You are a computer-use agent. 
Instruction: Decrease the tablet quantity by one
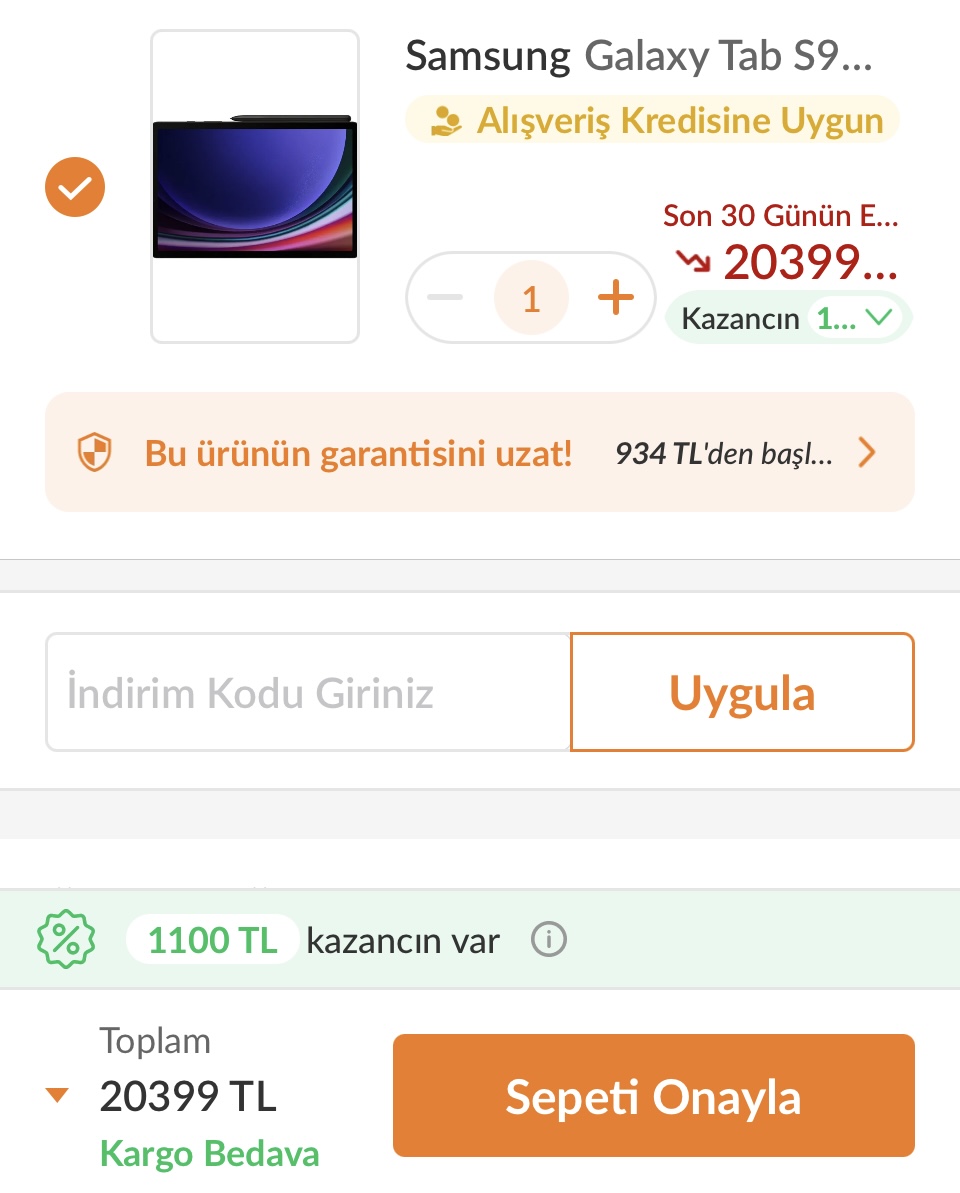click(445, 297)
